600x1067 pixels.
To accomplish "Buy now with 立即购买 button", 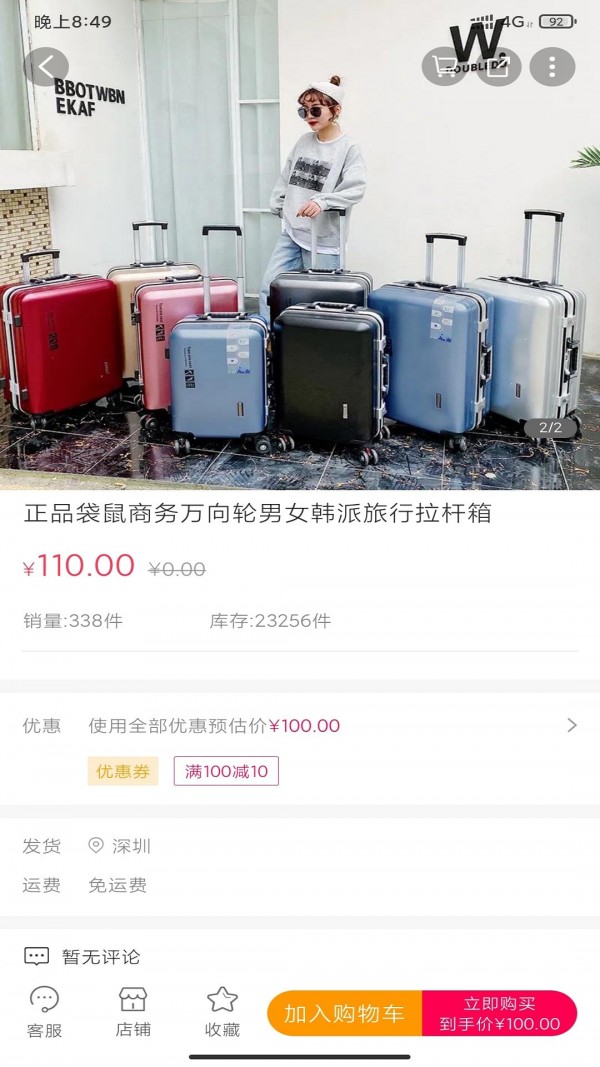I will [500, 1013].
